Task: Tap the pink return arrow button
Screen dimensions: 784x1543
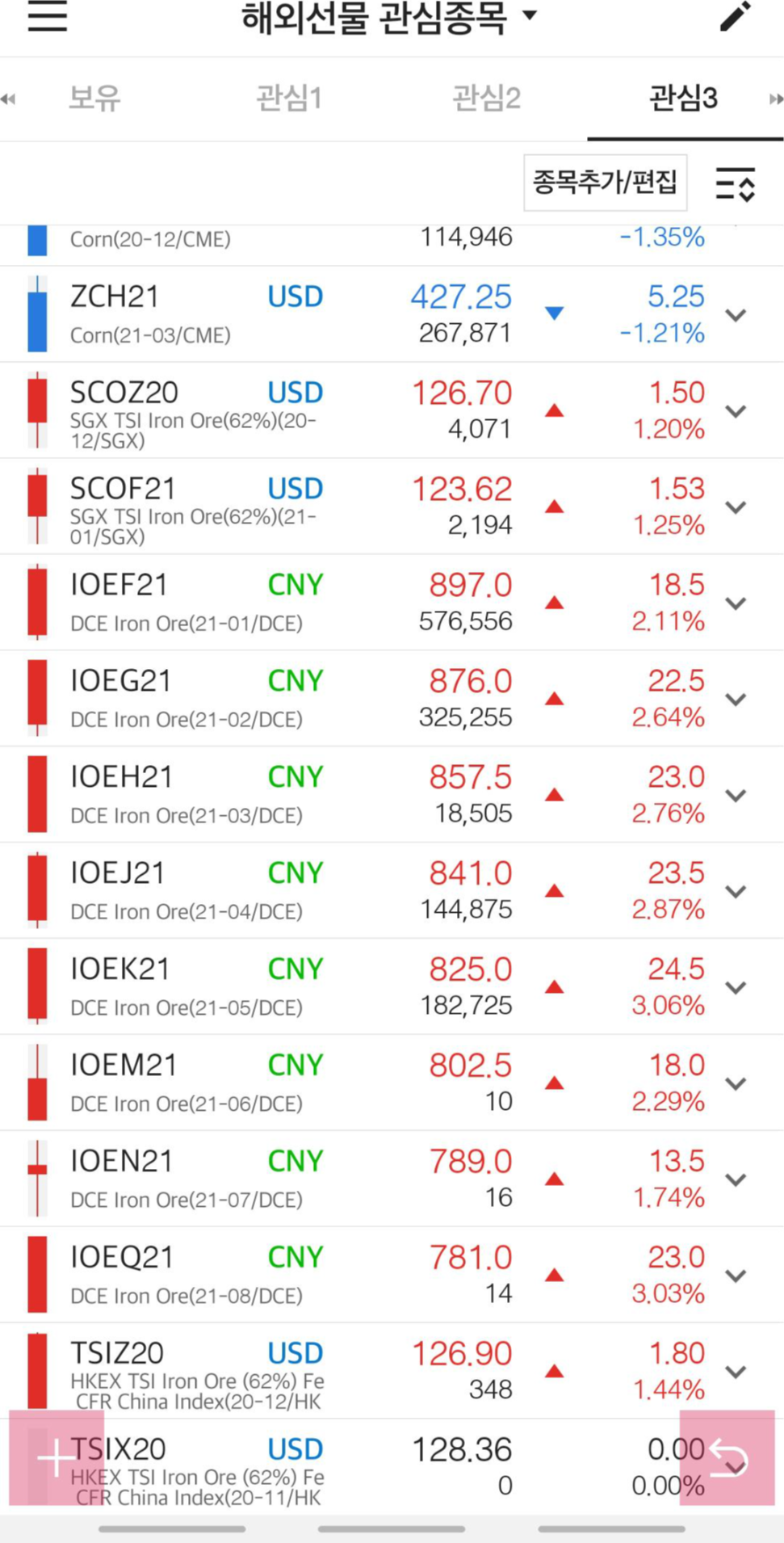Action: click(727, 1458)
